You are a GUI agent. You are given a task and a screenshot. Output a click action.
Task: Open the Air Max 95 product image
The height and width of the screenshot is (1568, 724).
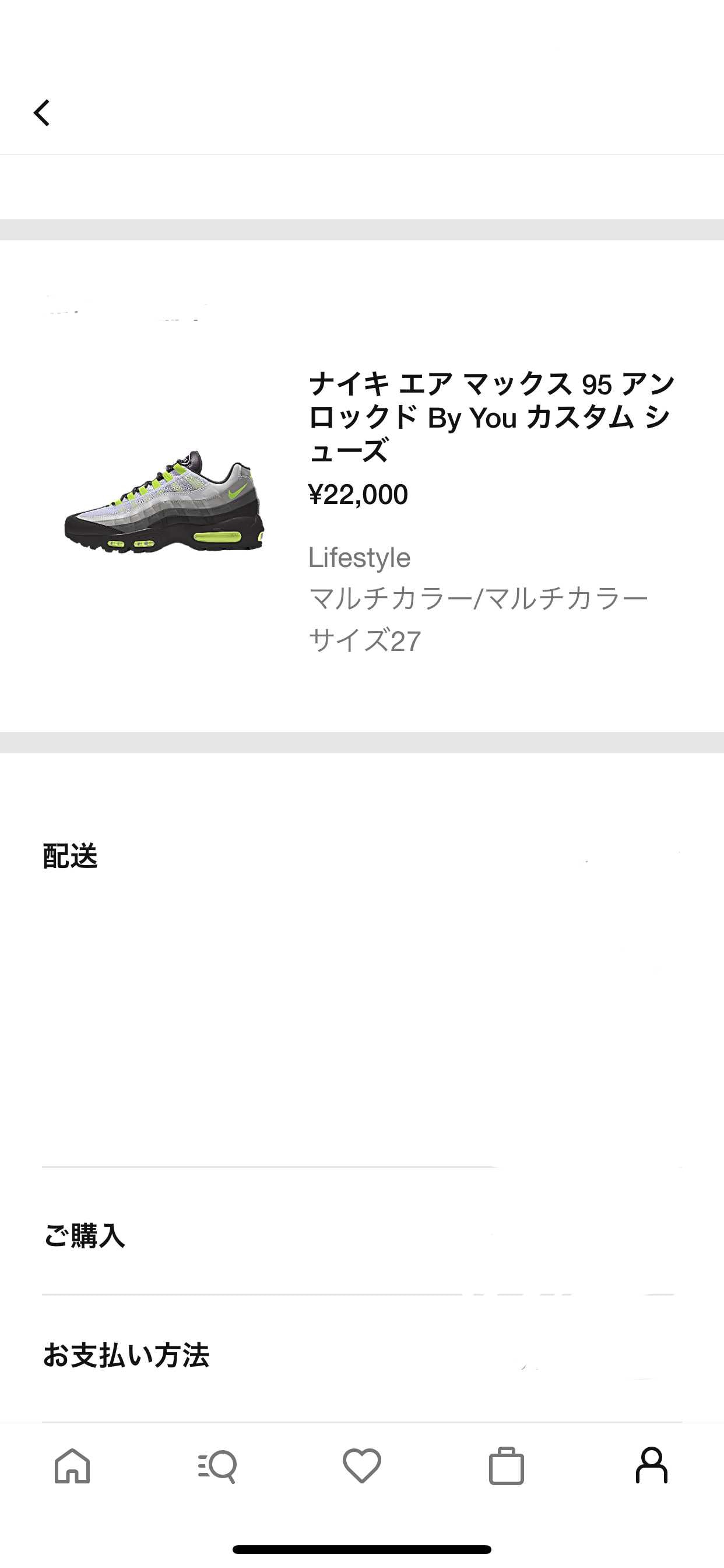coord(164,501)
